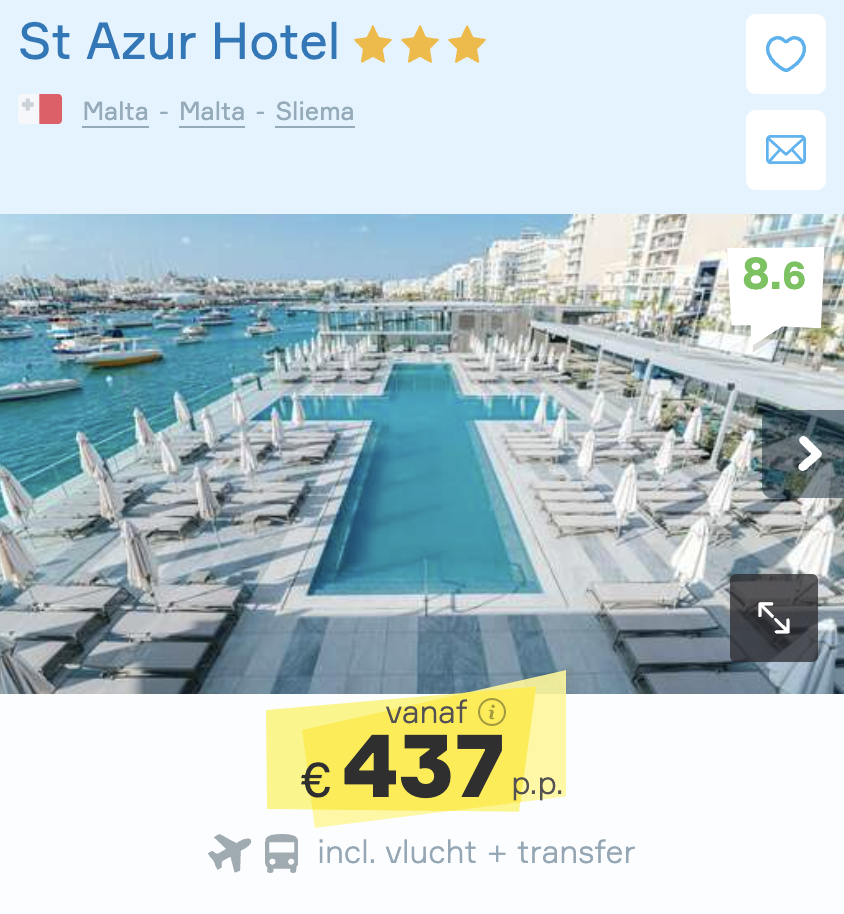Open the price info icon next to vanaf
The height and width of the screenshot is (914, 844).
491,712
